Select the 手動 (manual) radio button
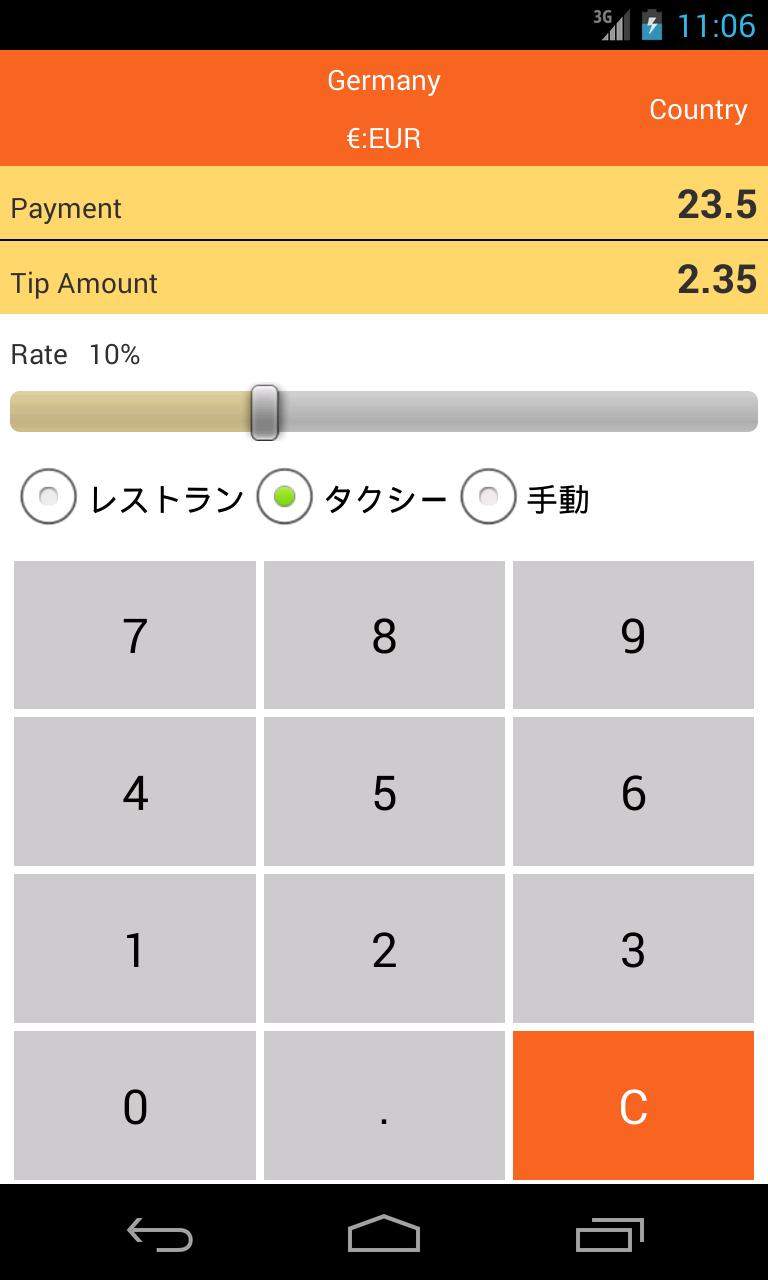The width and height of the screenshot is (768, 1280). tap(487, 496)
